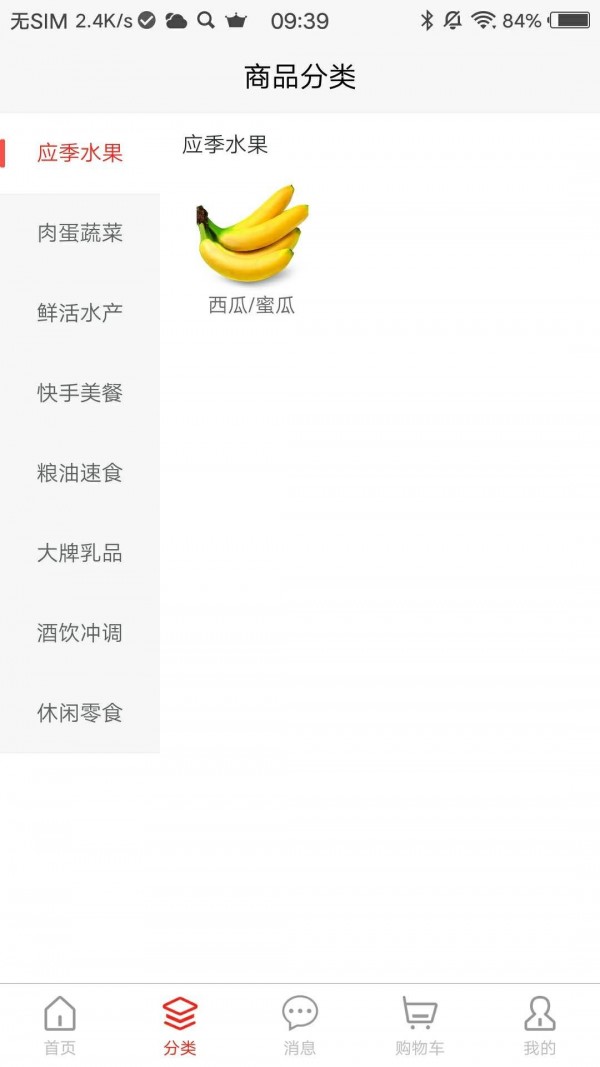Tap the 分类 tab in bottom bar

pyautogui.click(x=180, y=1025)
